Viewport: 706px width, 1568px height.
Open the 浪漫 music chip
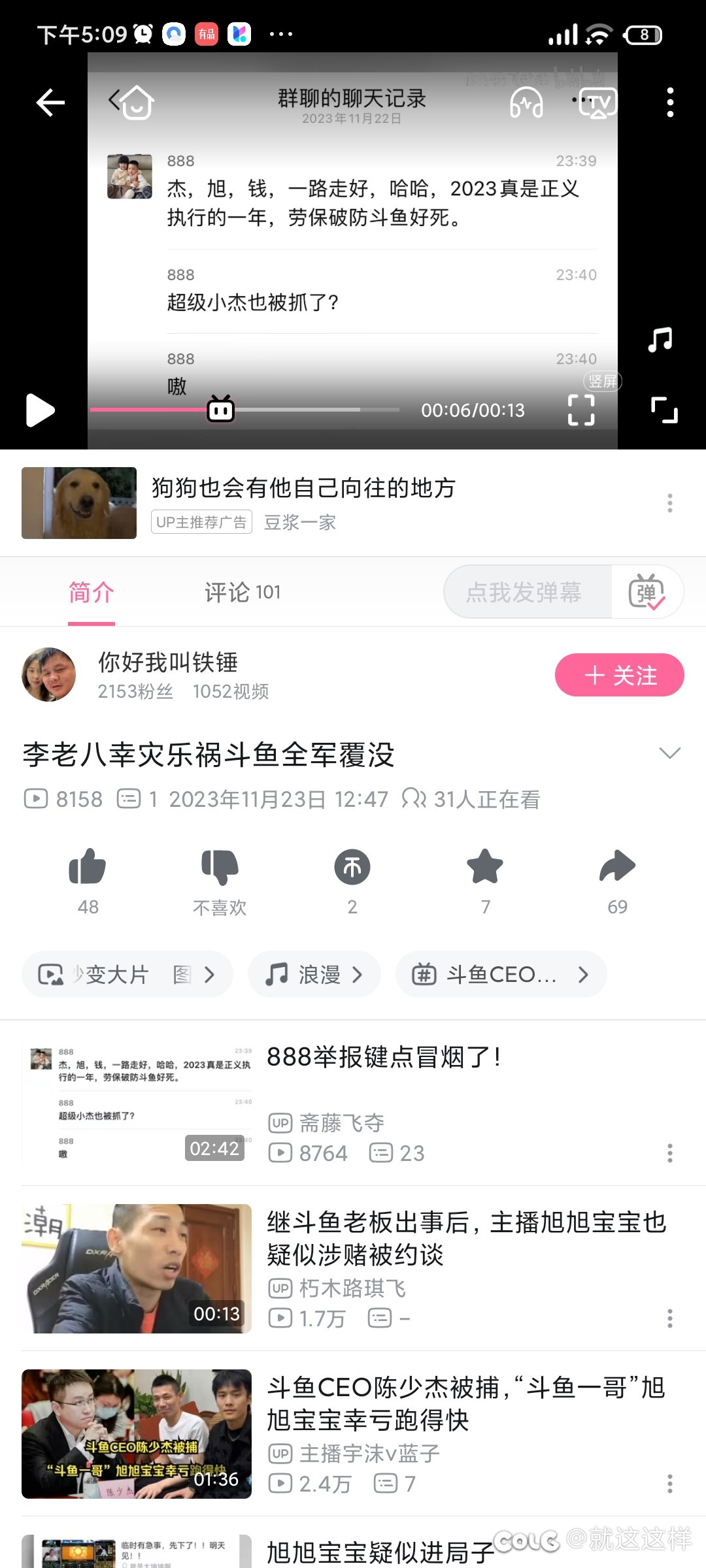point(314,974)
